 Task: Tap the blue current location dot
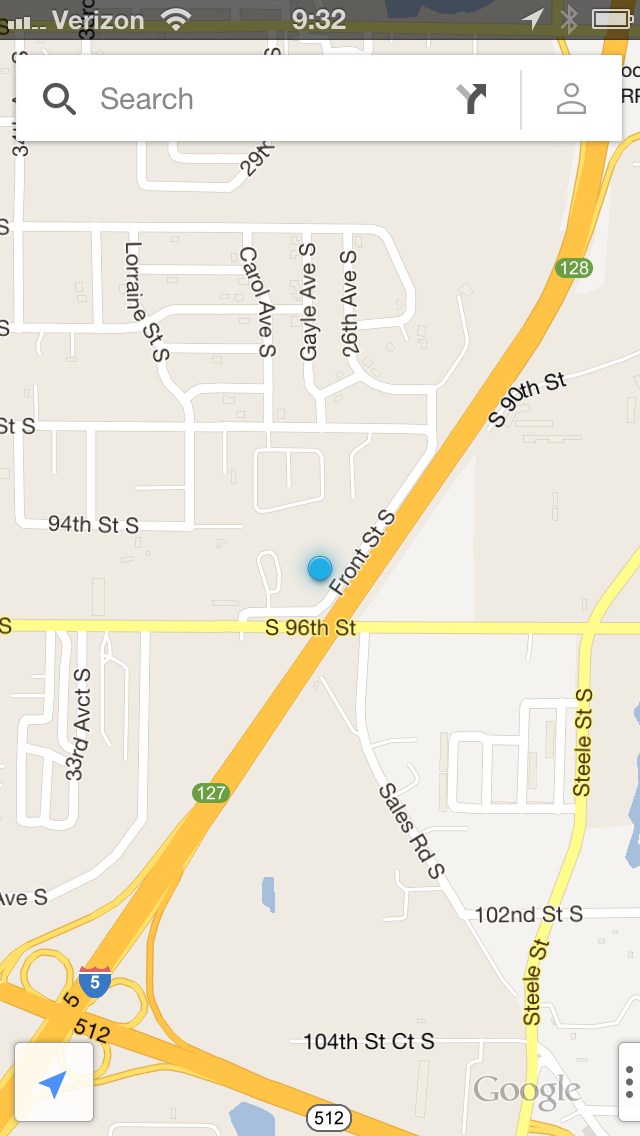tap(320, 569)
